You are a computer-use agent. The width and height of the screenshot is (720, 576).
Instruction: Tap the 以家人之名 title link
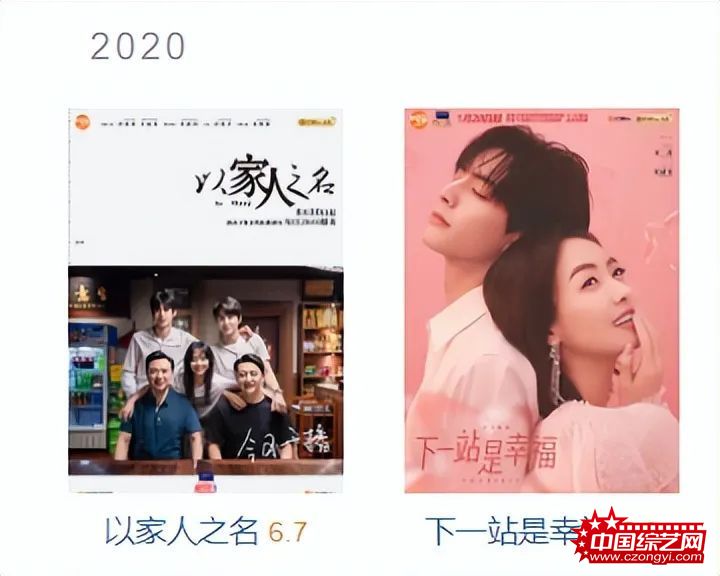(x=182, y=531)
